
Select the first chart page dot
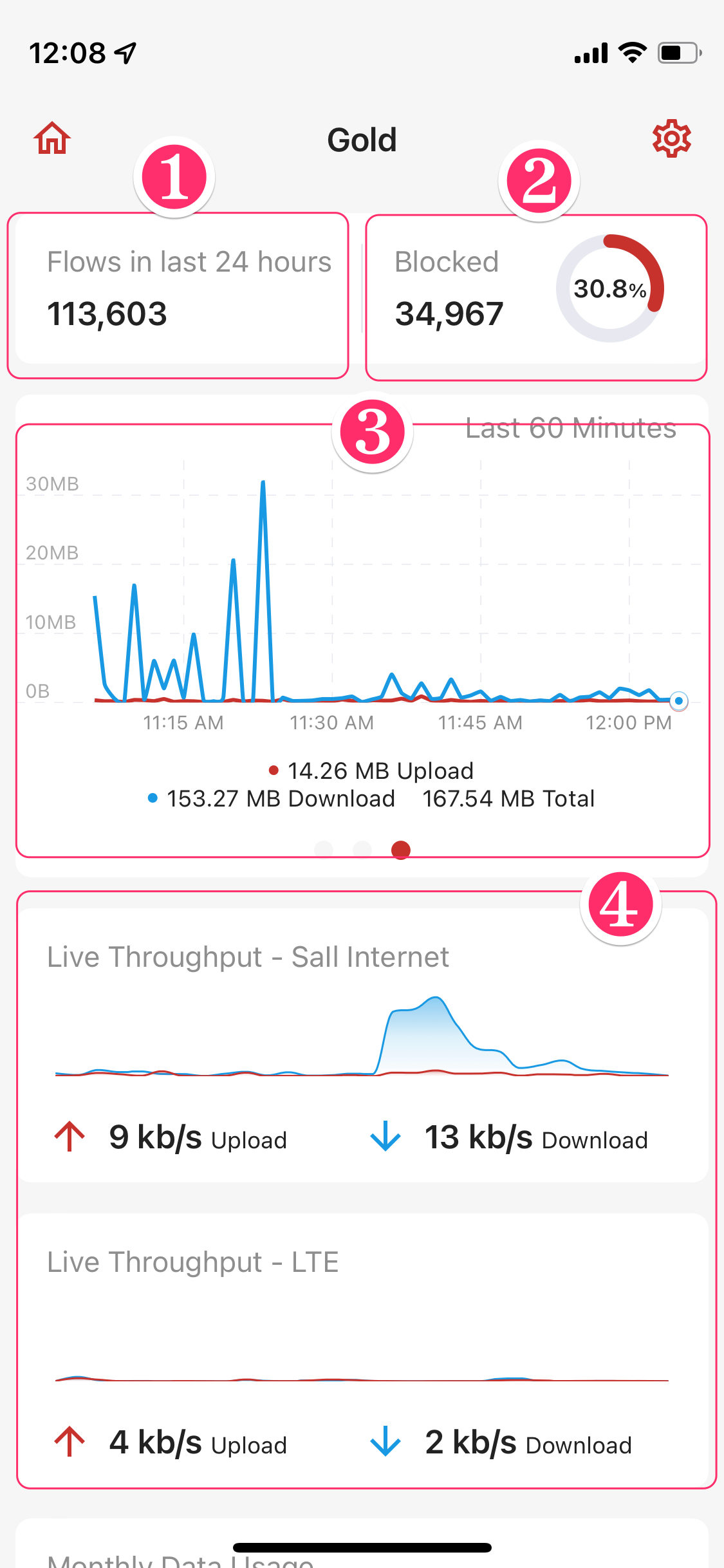click(x=324, y=850)
